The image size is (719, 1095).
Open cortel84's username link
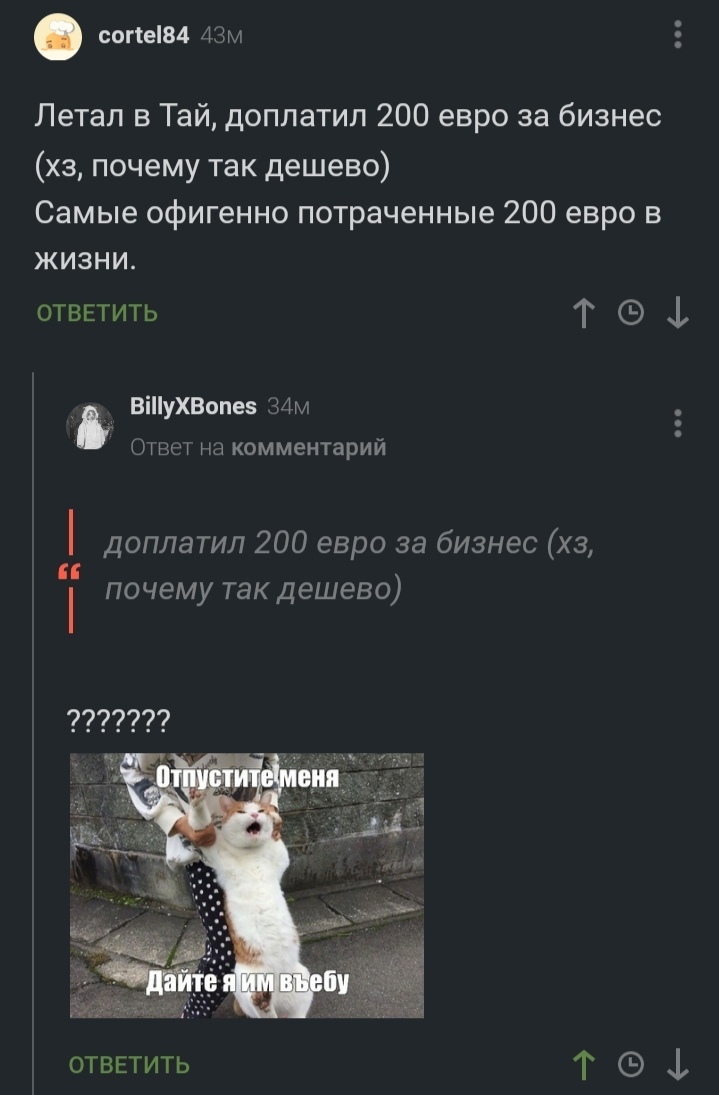(144, 35)
